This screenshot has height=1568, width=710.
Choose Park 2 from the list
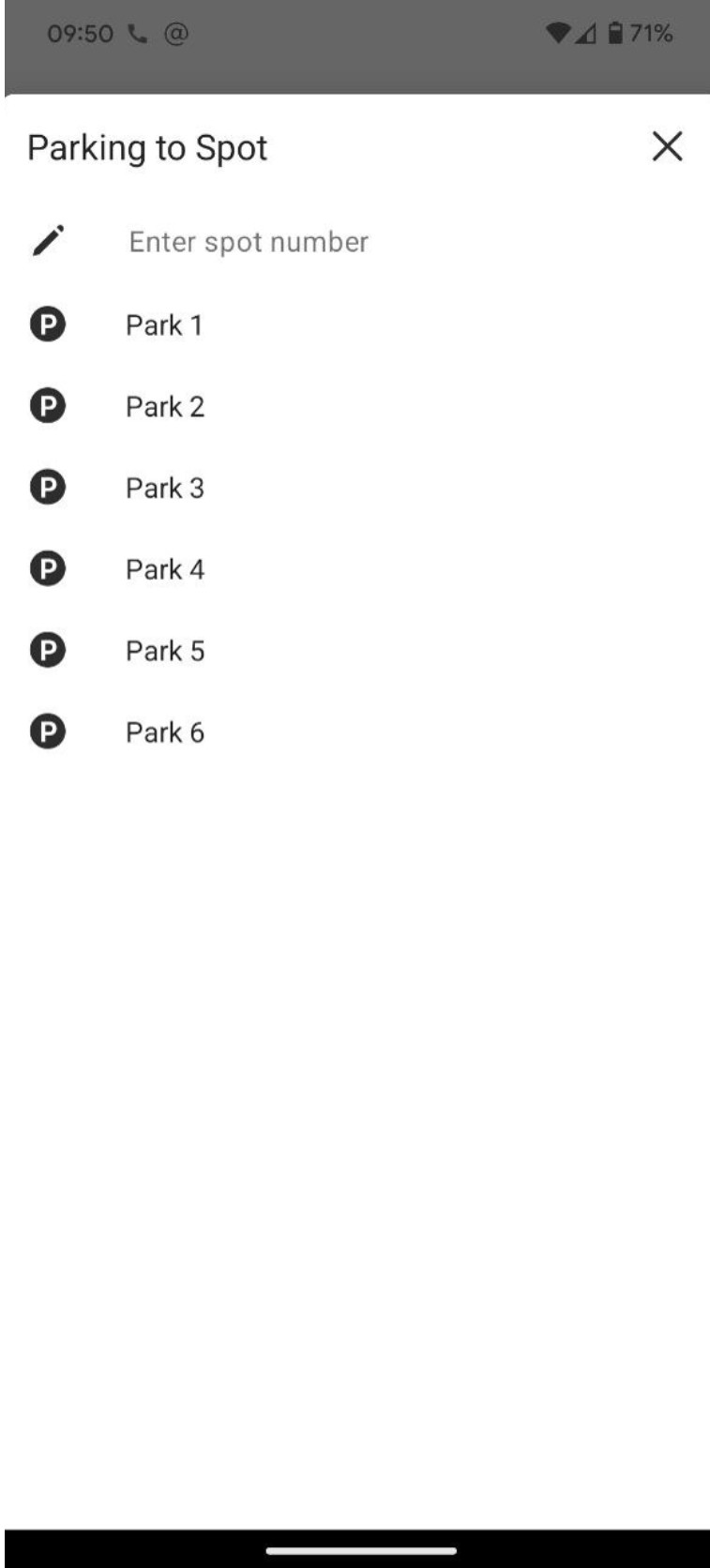[356, 407]
